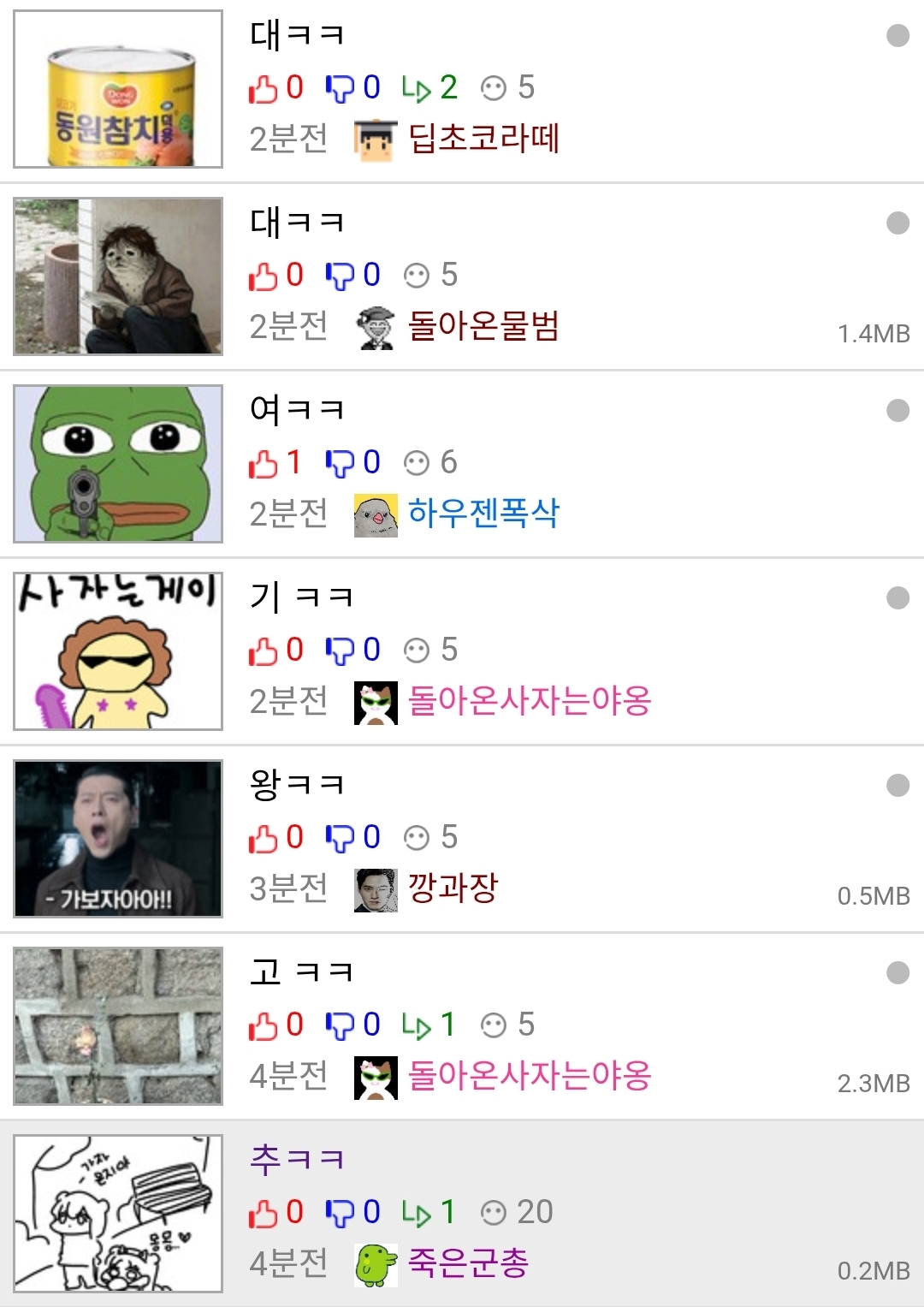View the tuna can thumbnail image
924x1307 pixels.
[x=118, y=89]
